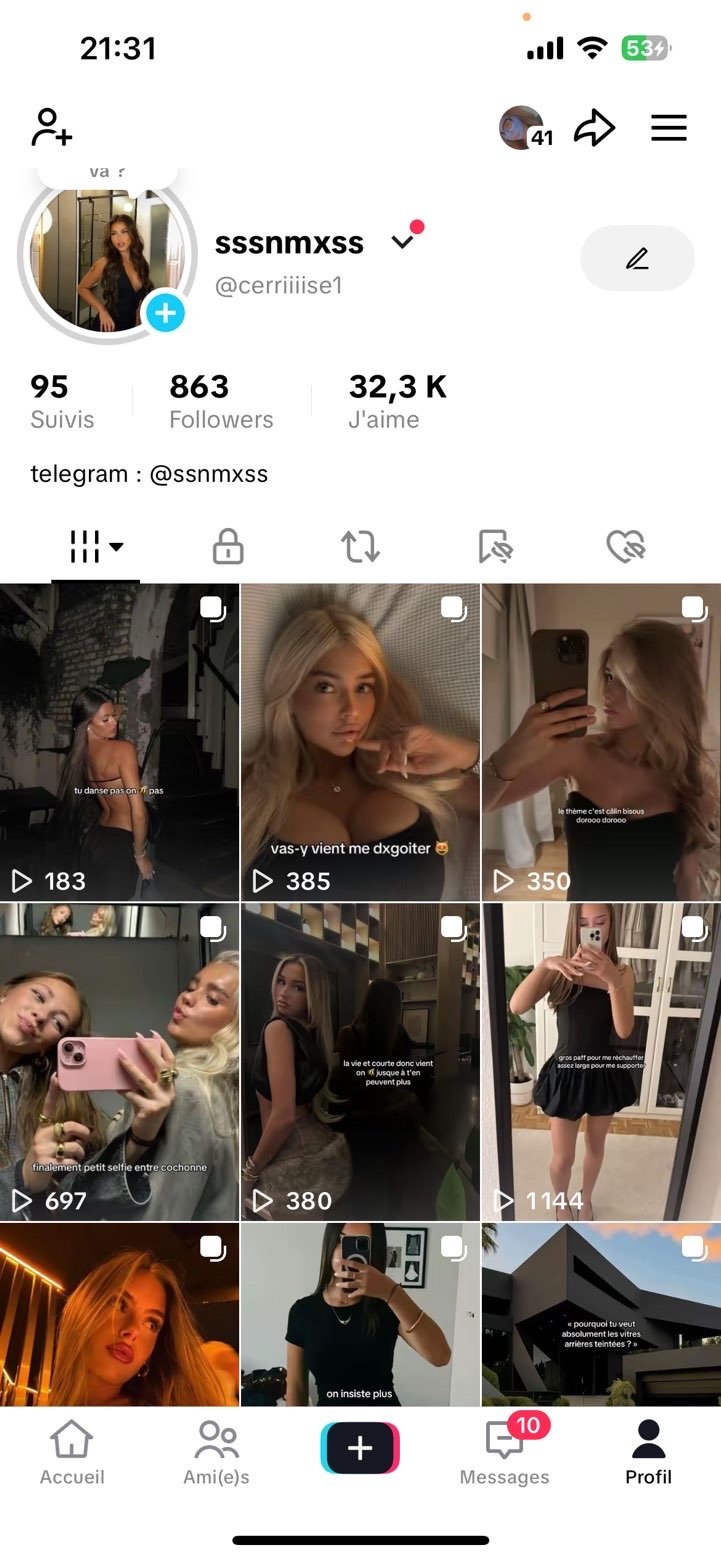View the 95 Suivis list
The width and height of the screenshot is (721, 1560).
tap(62, 401)
